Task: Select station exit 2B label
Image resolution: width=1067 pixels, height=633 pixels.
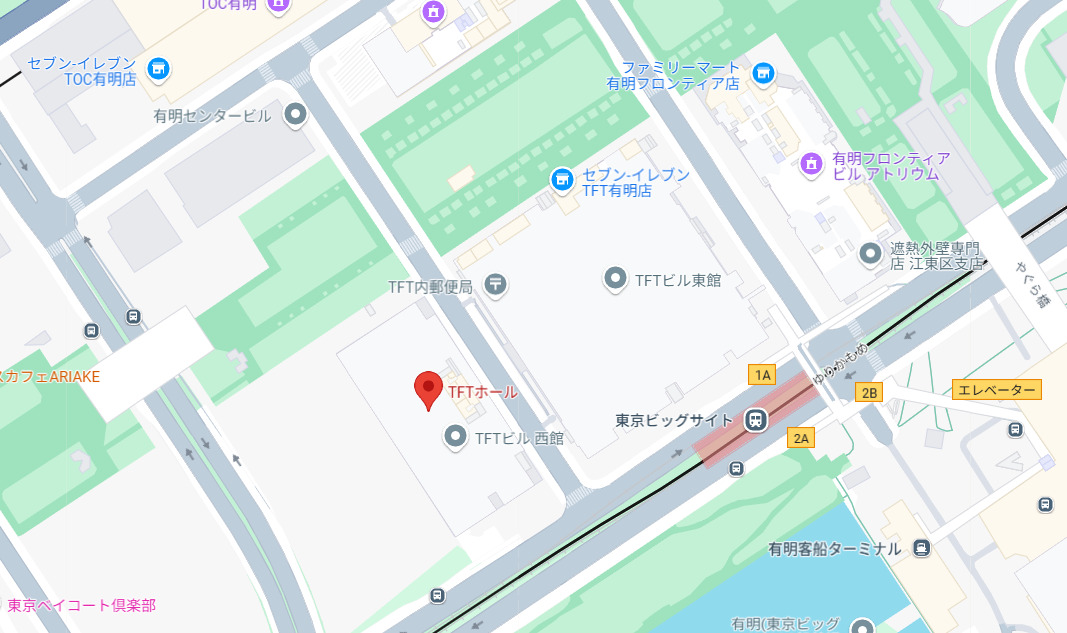Action: point(869,393)
